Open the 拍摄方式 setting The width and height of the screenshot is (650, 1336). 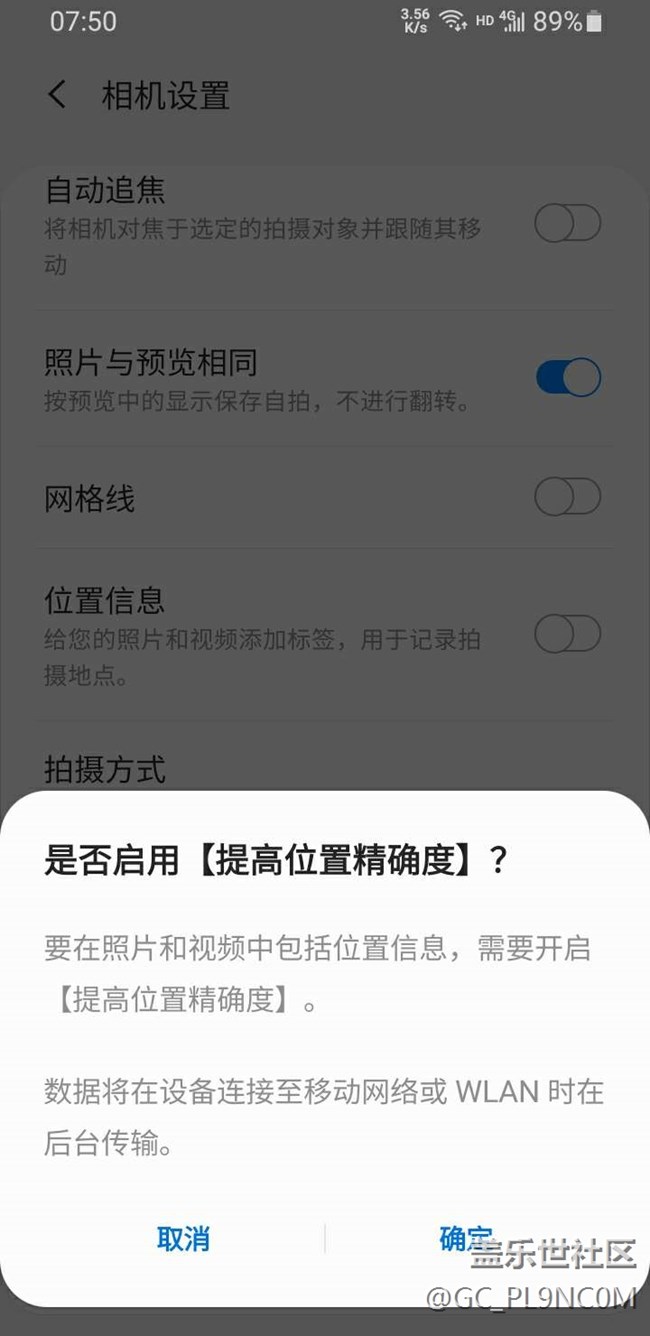pos(105,770)
